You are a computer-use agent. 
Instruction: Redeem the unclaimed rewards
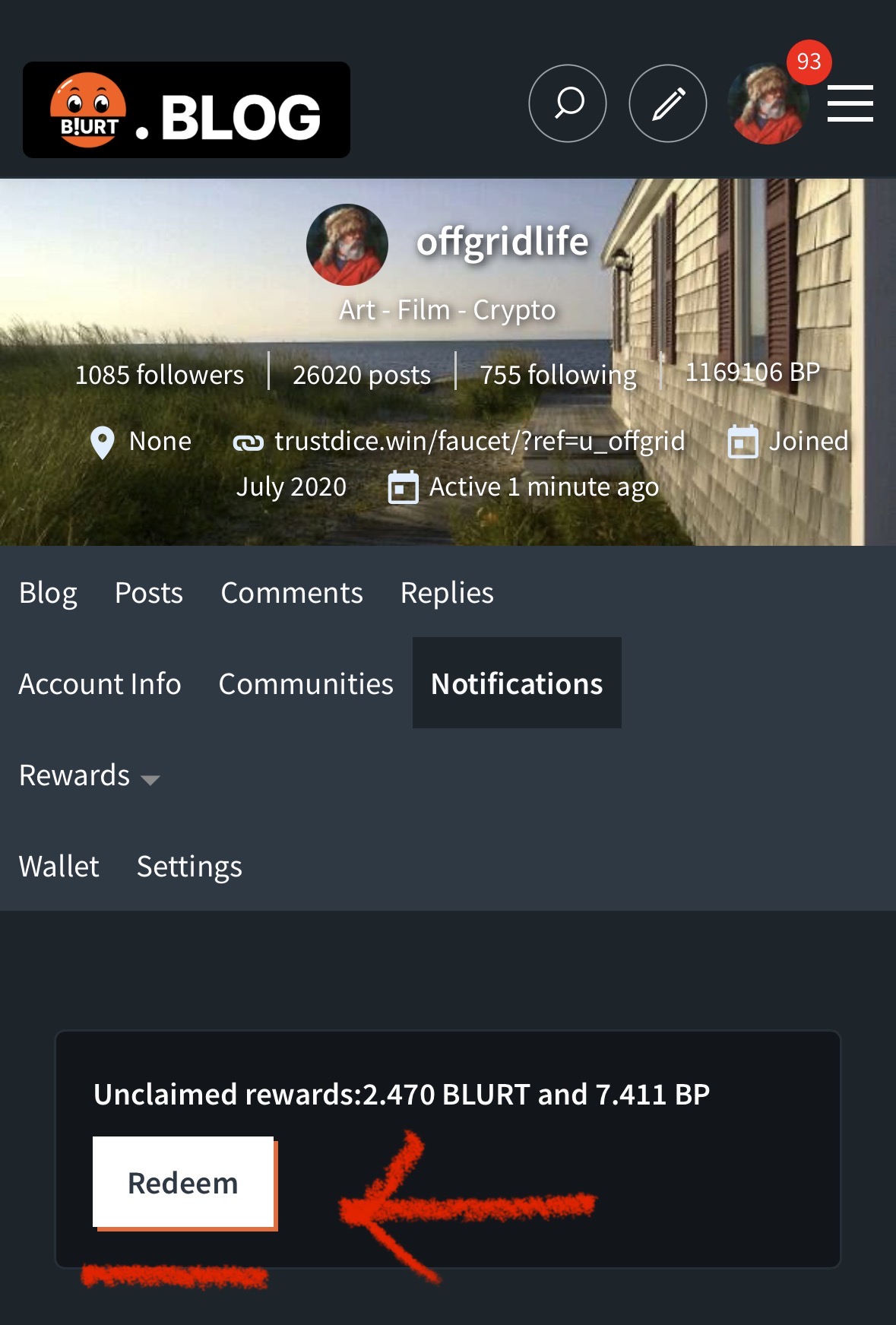[183, 1183]
